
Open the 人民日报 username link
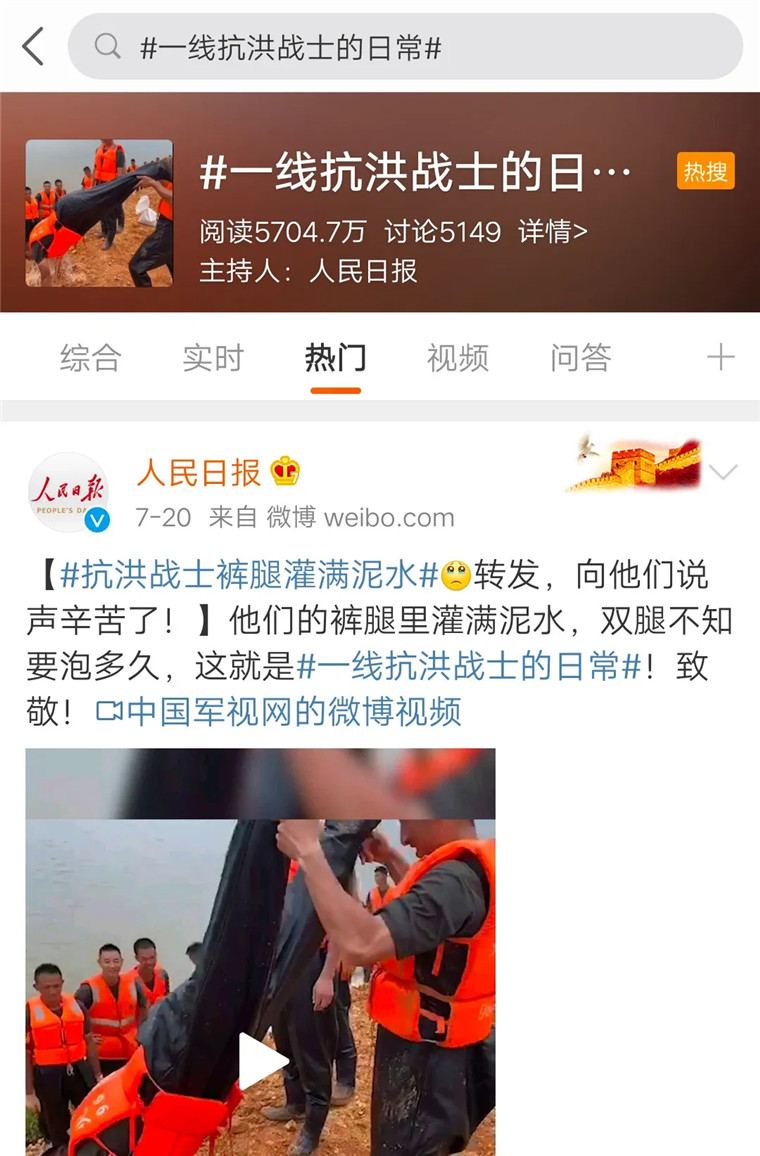(x=199, y=472)
